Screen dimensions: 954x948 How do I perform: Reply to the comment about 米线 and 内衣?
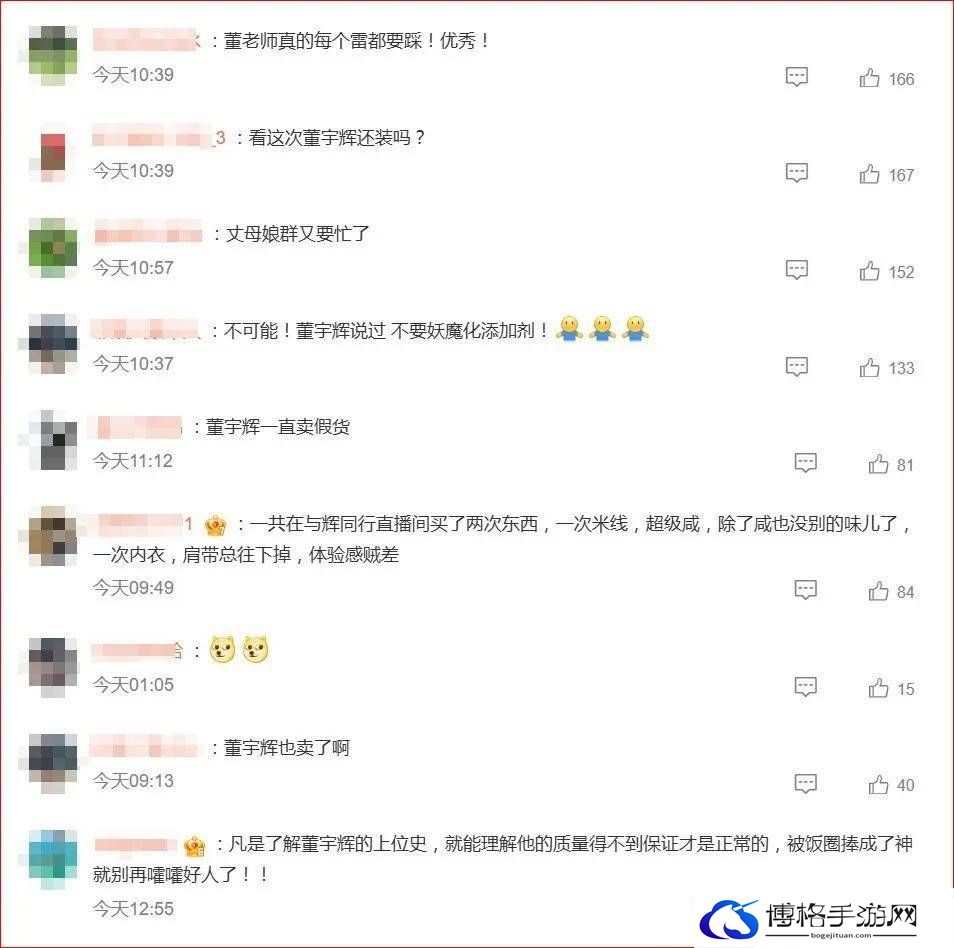(805, 590)
